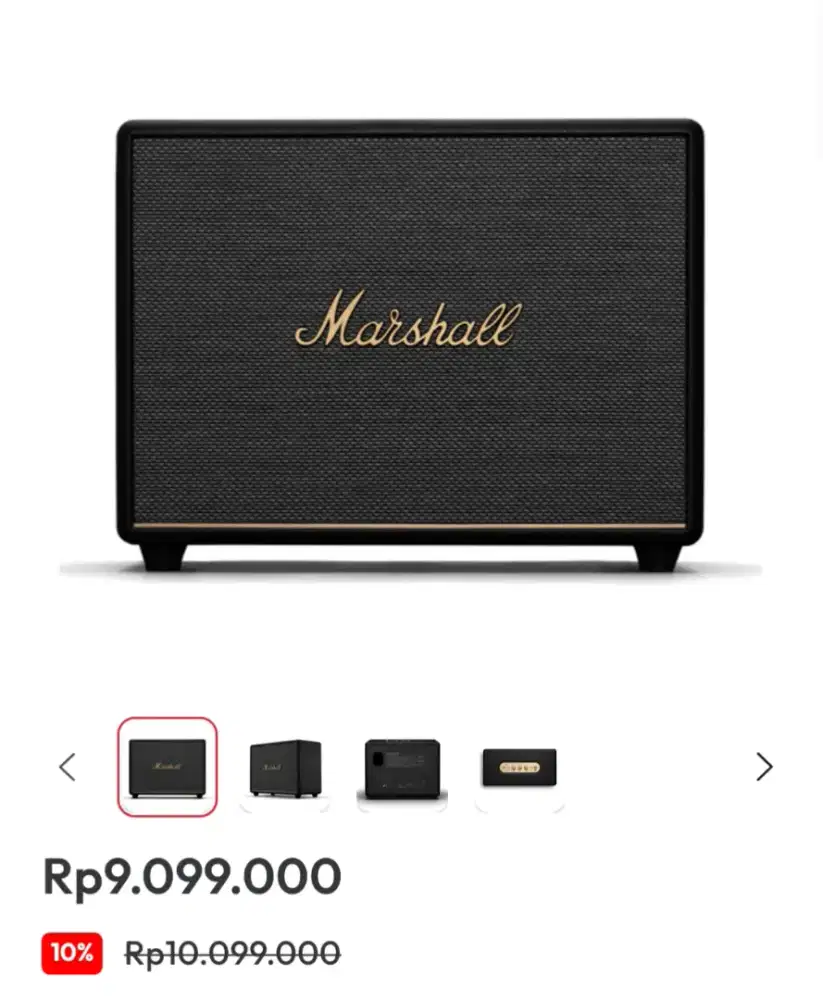Open the angled side-view speaker thumbnail
The width and height of the screenshot is (823, 1000).
coord(283,767)
